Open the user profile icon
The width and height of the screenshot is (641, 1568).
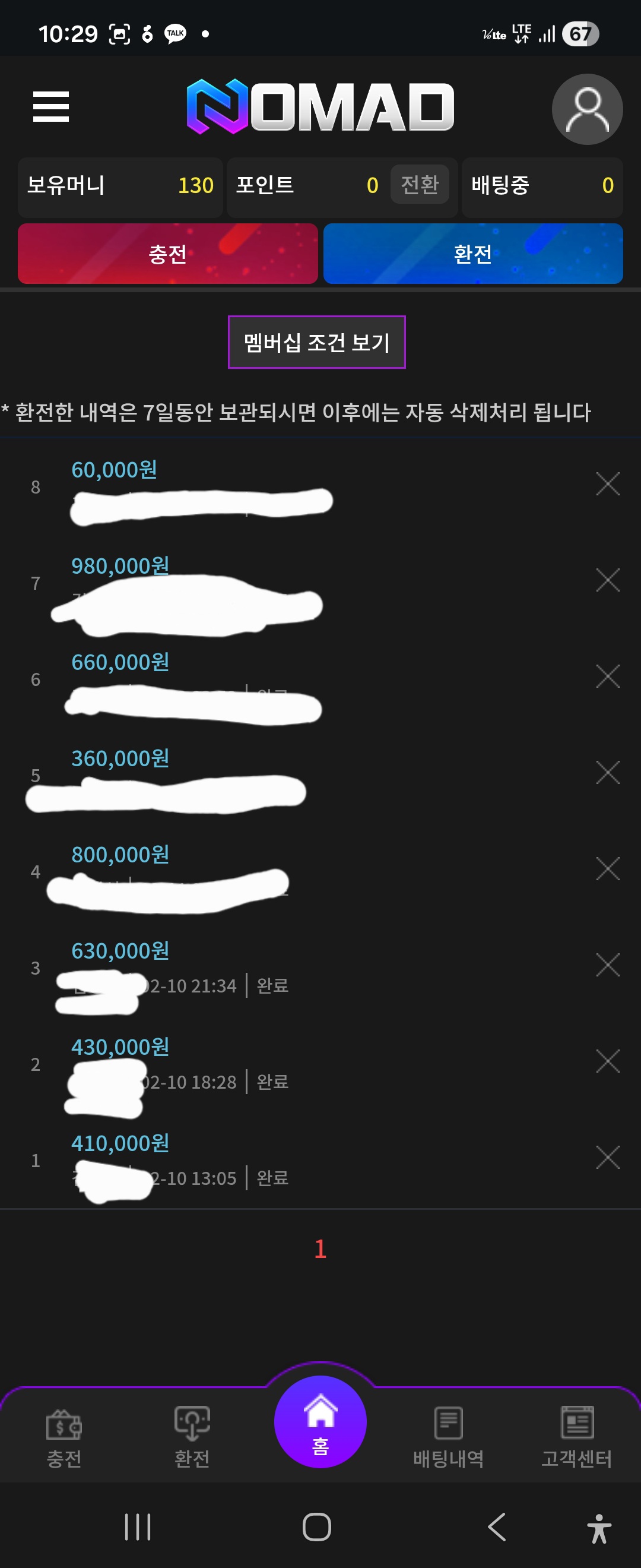click(586, 109)
